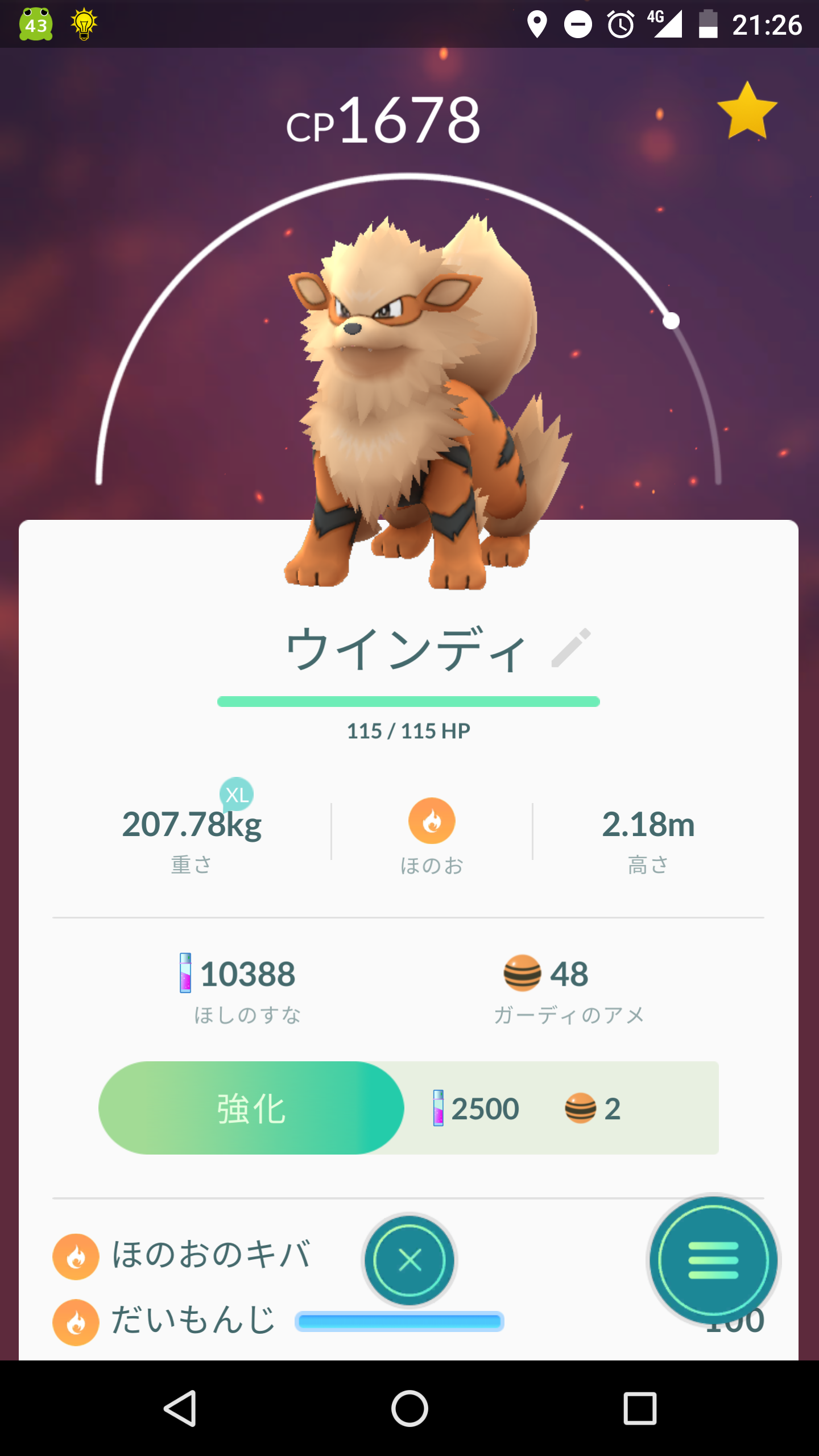This screenshot has width=819, height=1456.
Task: Close the Pokémon detail screen
Action: [x=409, y=1260]
